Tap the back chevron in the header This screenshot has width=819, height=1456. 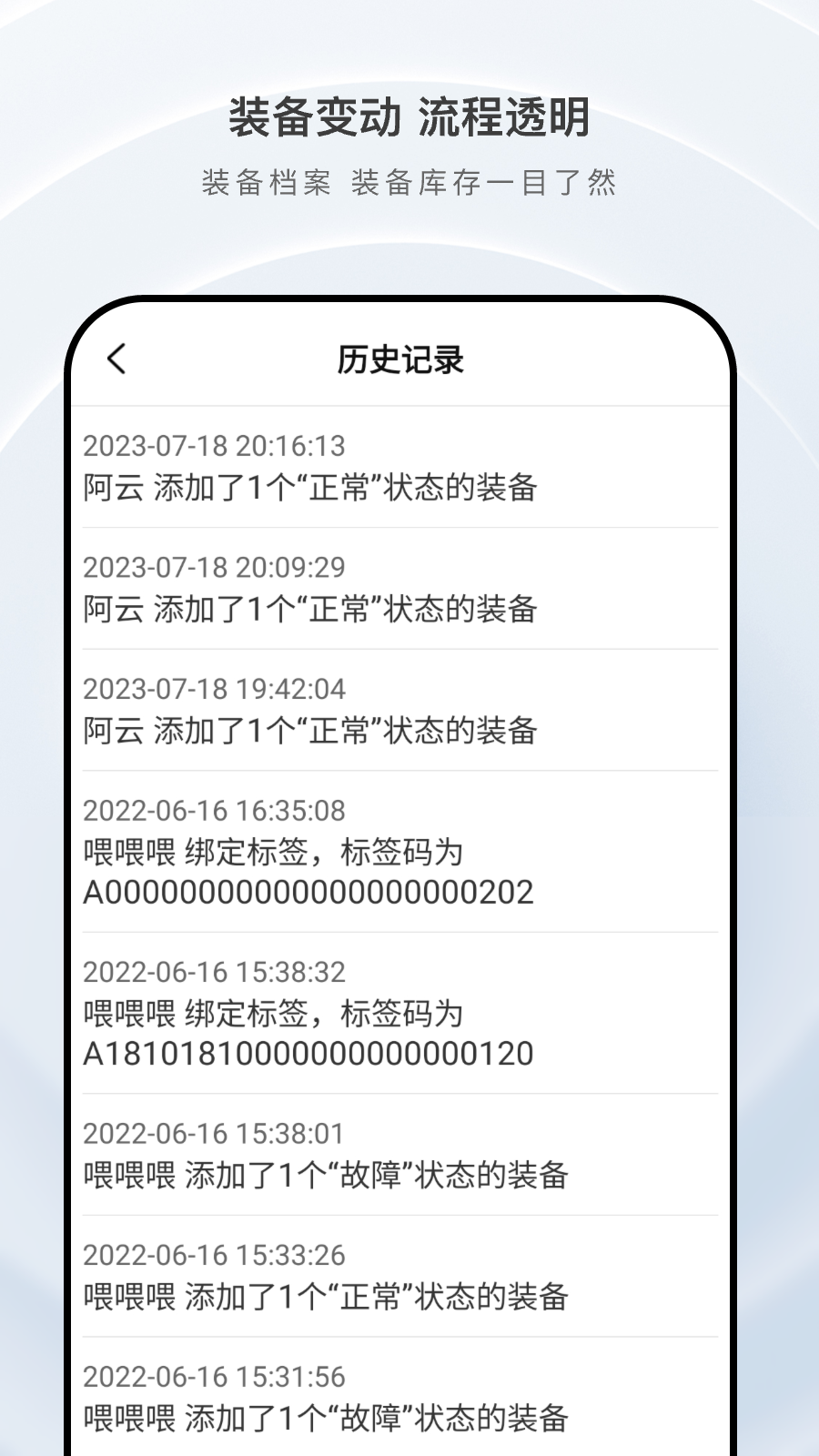click(x=116, y=360)
